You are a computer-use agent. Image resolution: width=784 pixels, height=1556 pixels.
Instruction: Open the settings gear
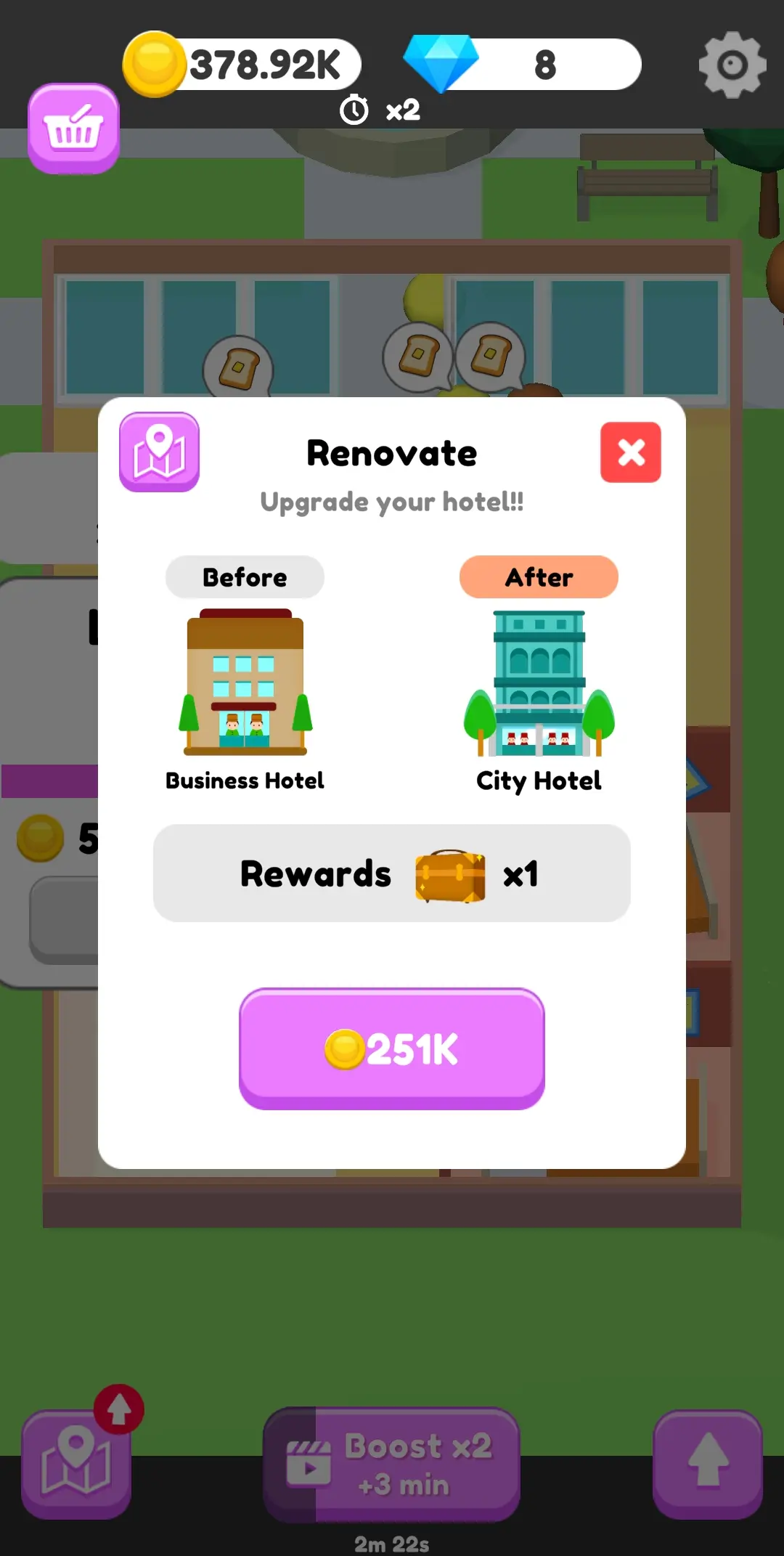[x=732, y=65]
